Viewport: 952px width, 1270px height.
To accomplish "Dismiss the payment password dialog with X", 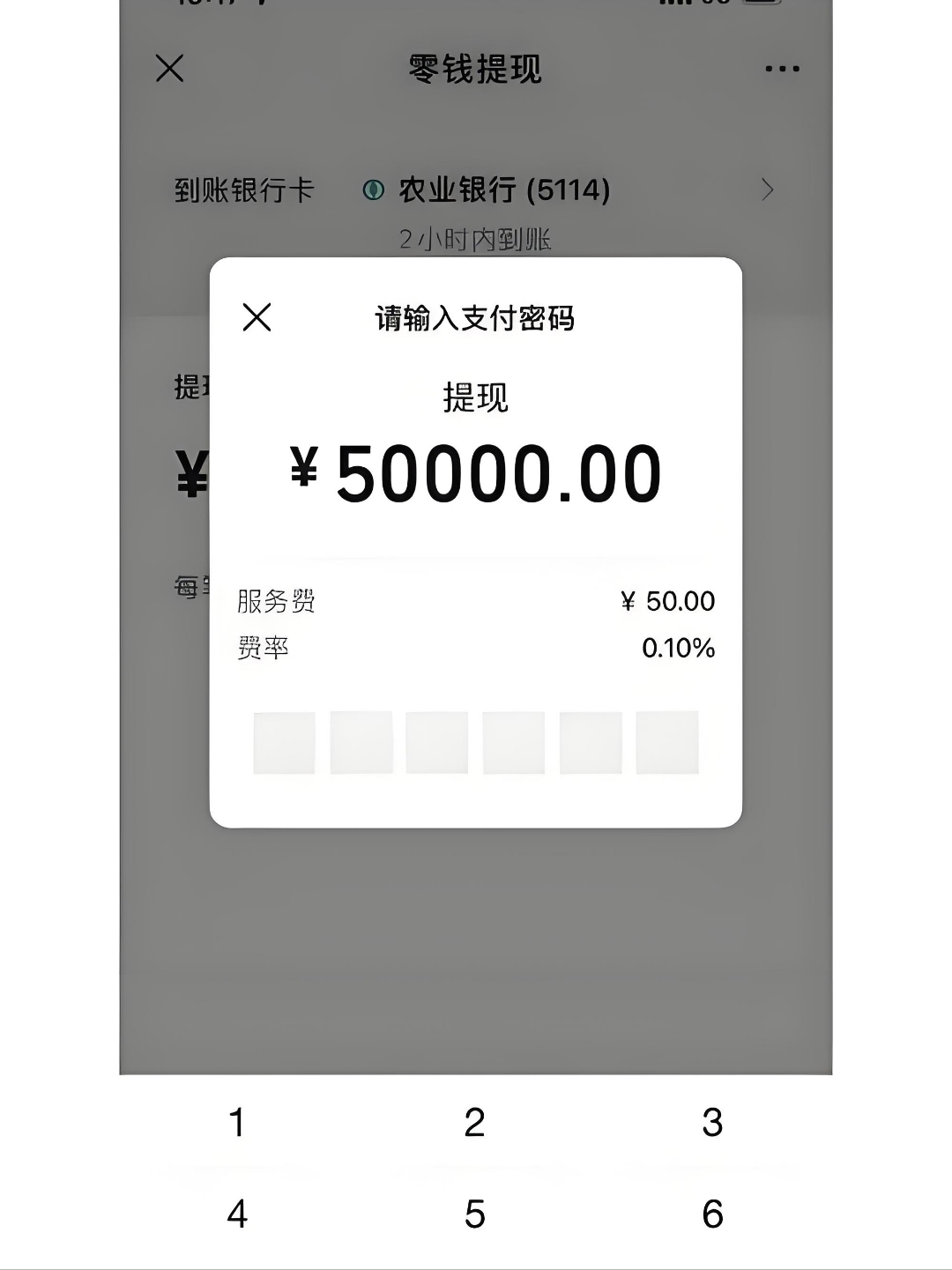I will (x=257, y=317).
